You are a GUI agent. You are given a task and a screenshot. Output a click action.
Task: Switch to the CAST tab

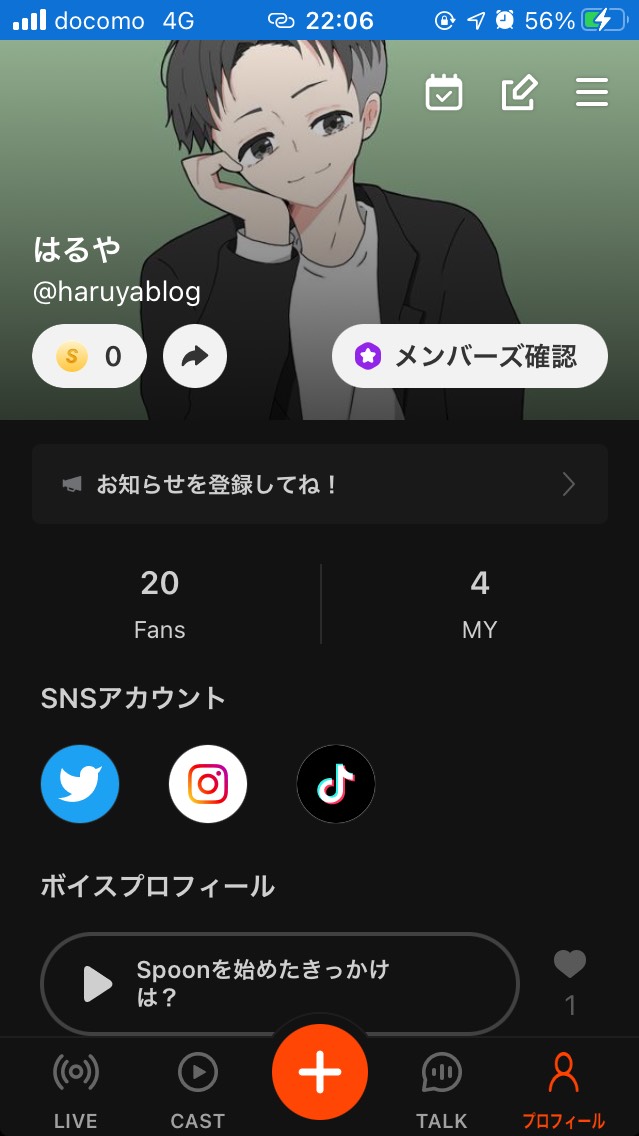(x=198, y=1088)
